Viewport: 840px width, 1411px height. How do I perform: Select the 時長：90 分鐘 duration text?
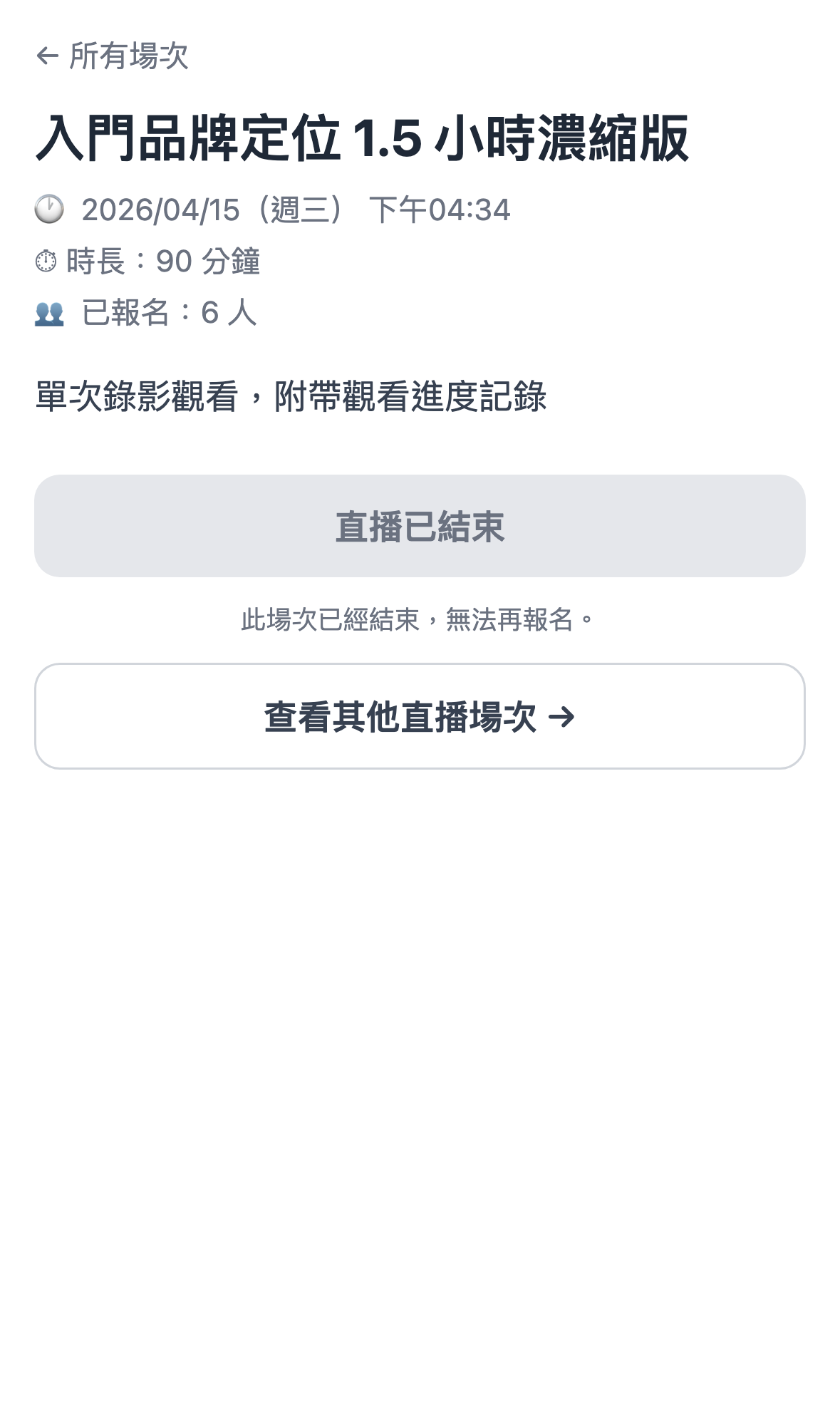(x=164, y=262)
